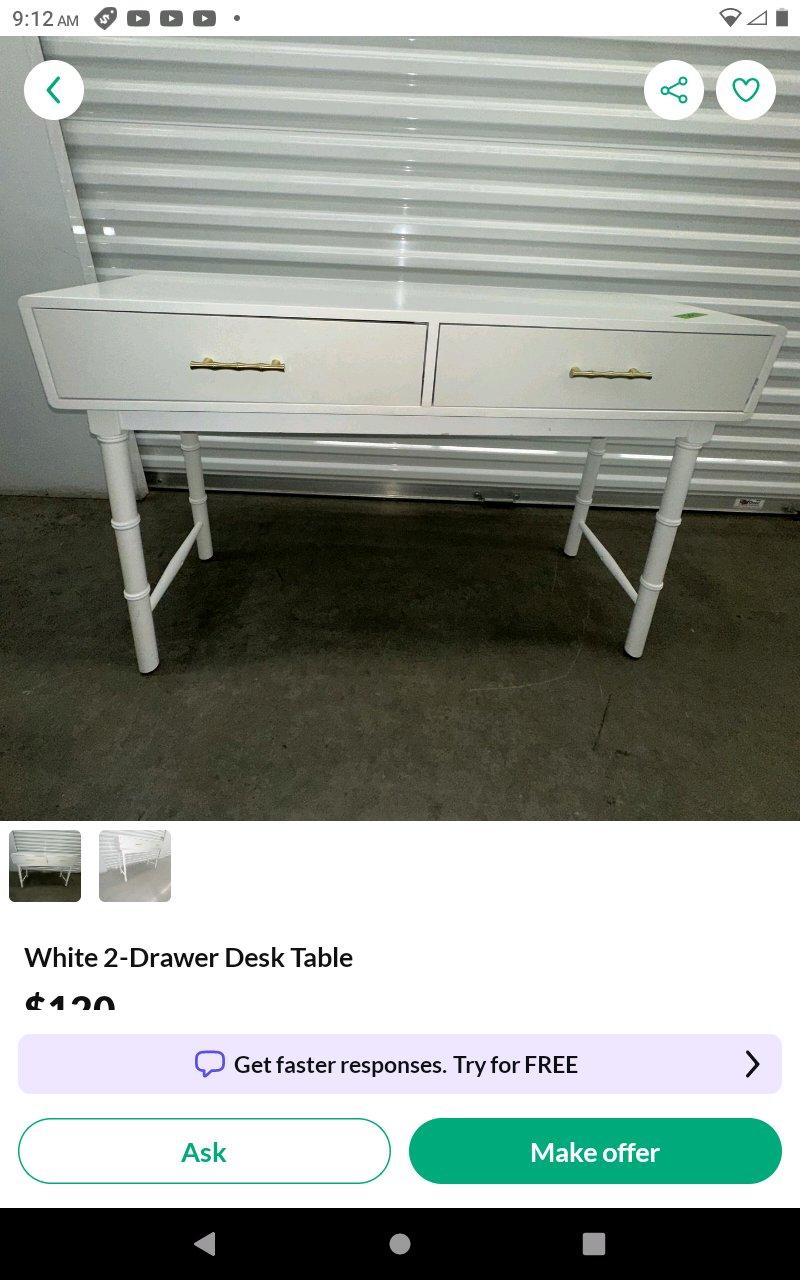Screen dimensions: 800x1280
Task: Share this desk listing
Action: click(x=674, y=90)
